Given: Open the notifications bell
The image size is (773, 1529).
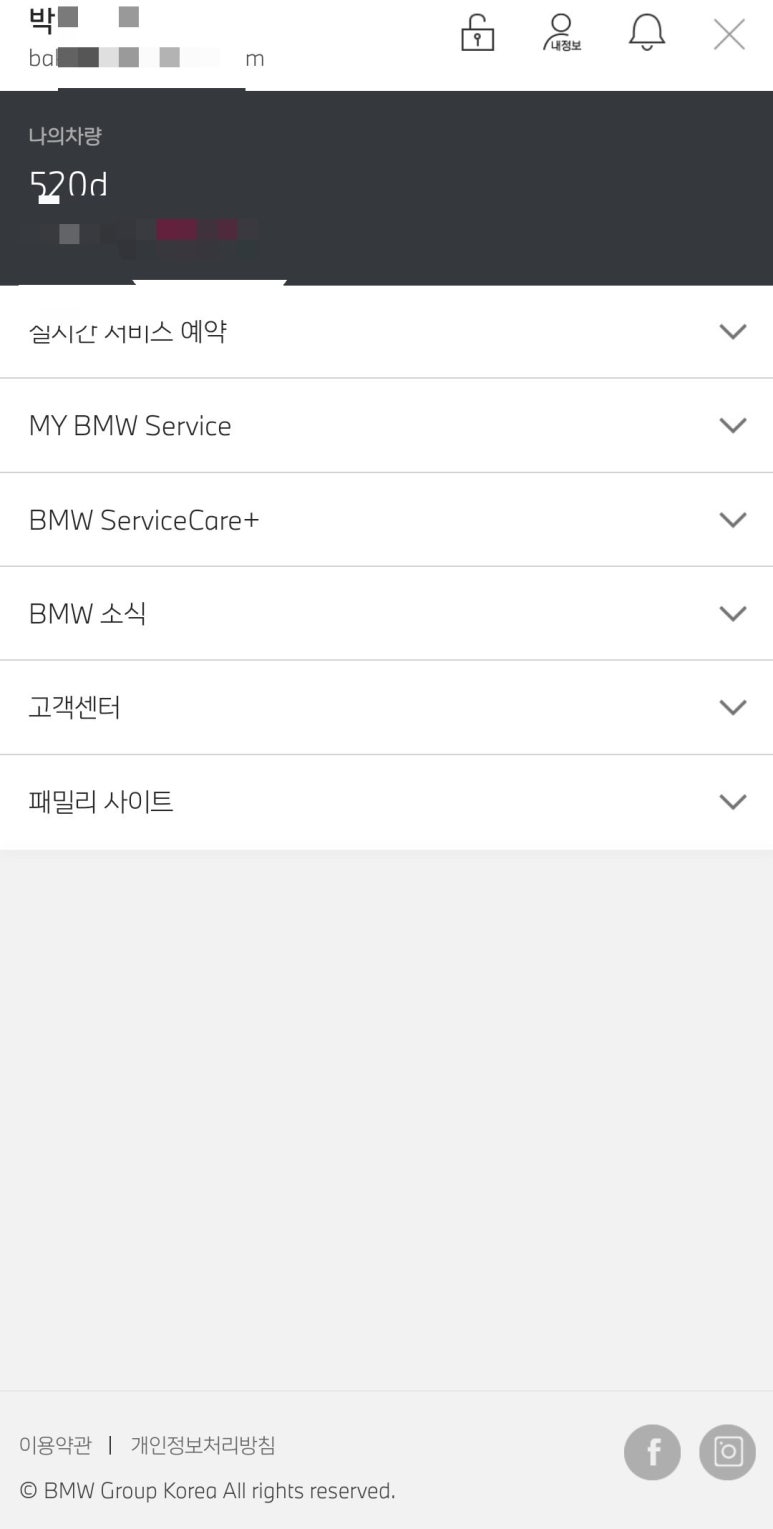Looking at the screenshot, I should [x=646, y=33].
